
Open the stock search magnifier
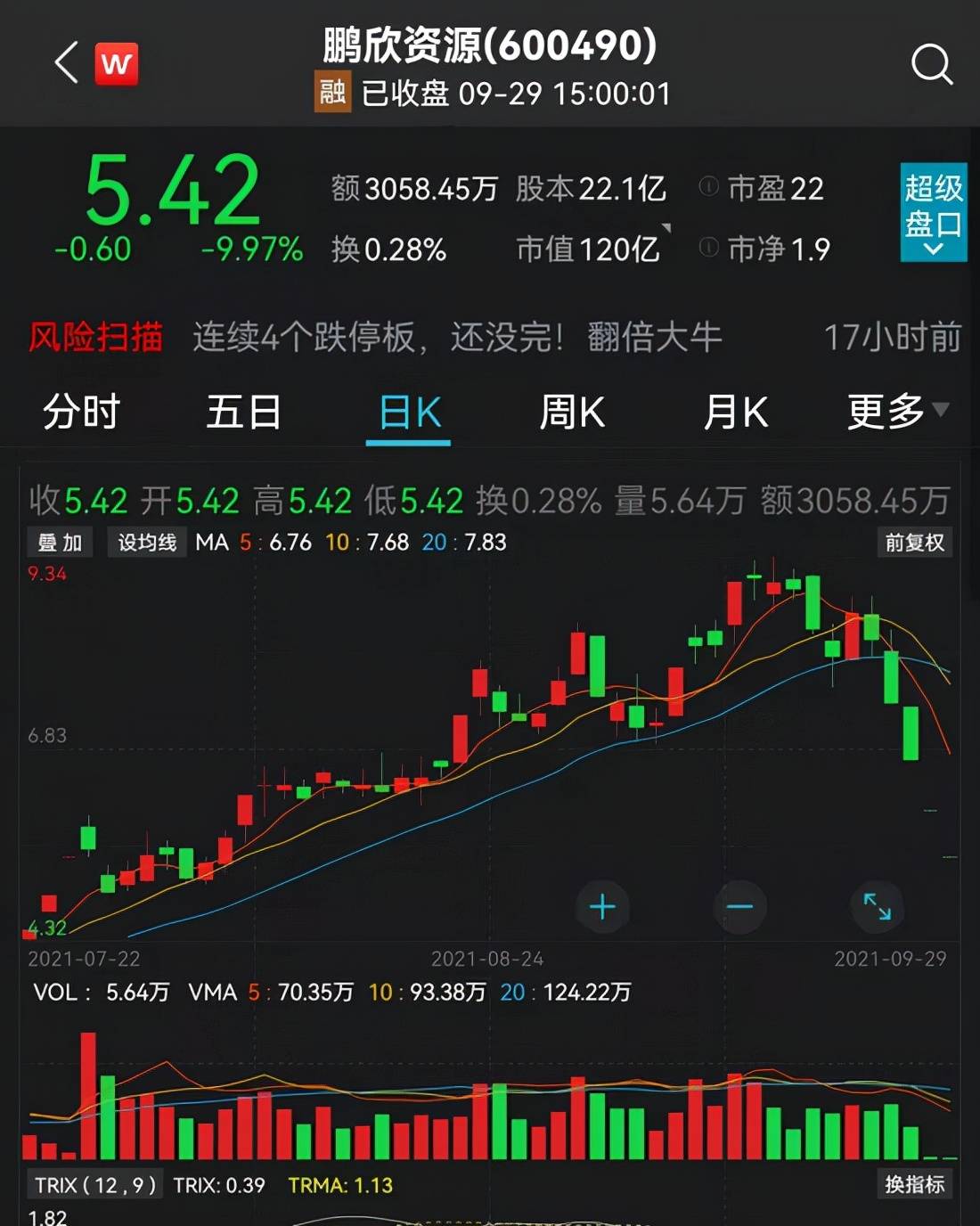coord(932,64)
